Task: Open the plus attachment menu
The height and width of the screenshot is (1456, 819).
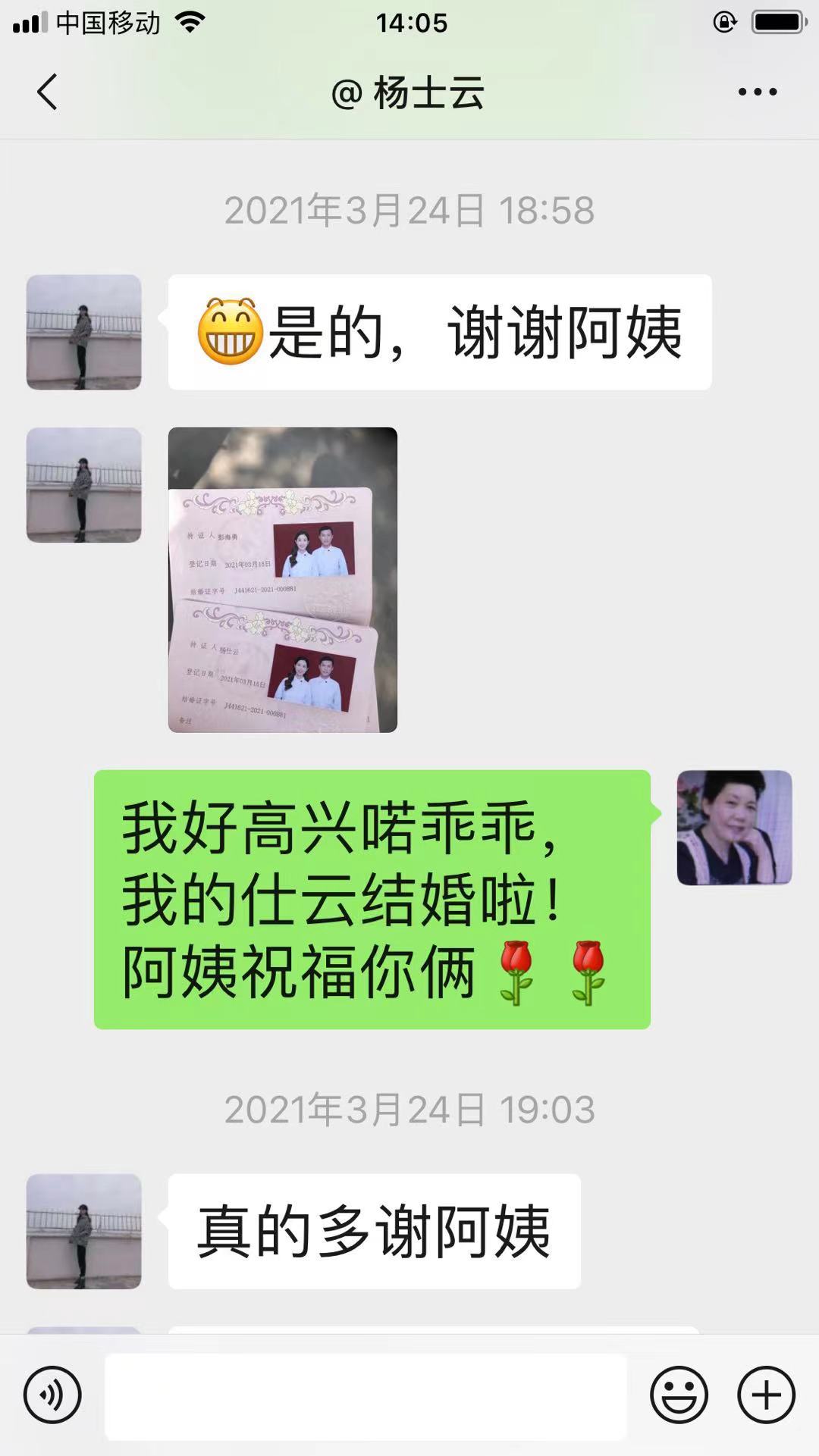Action: pos(766,1395)
